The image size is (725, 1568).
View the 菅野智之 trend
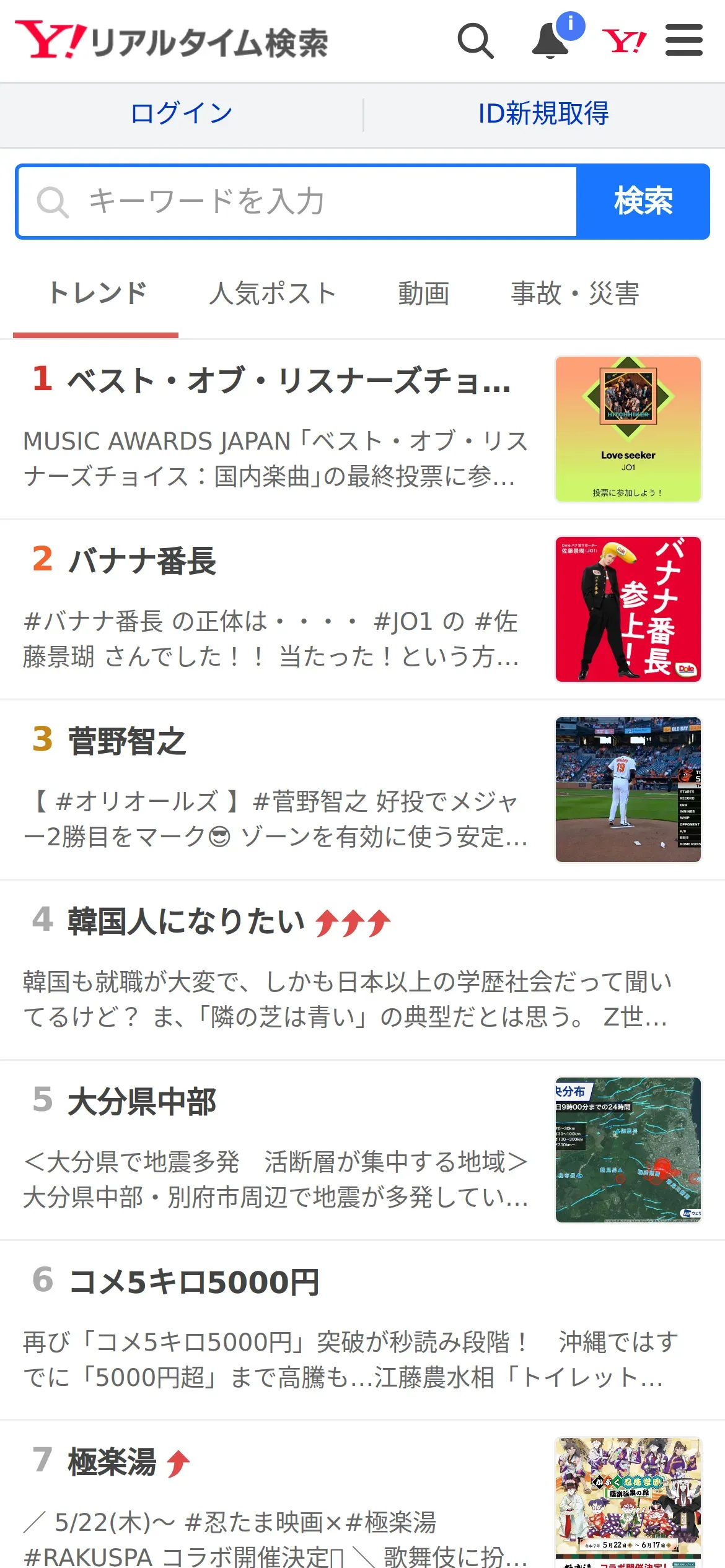pyautogui.click(x=127, y=741)
